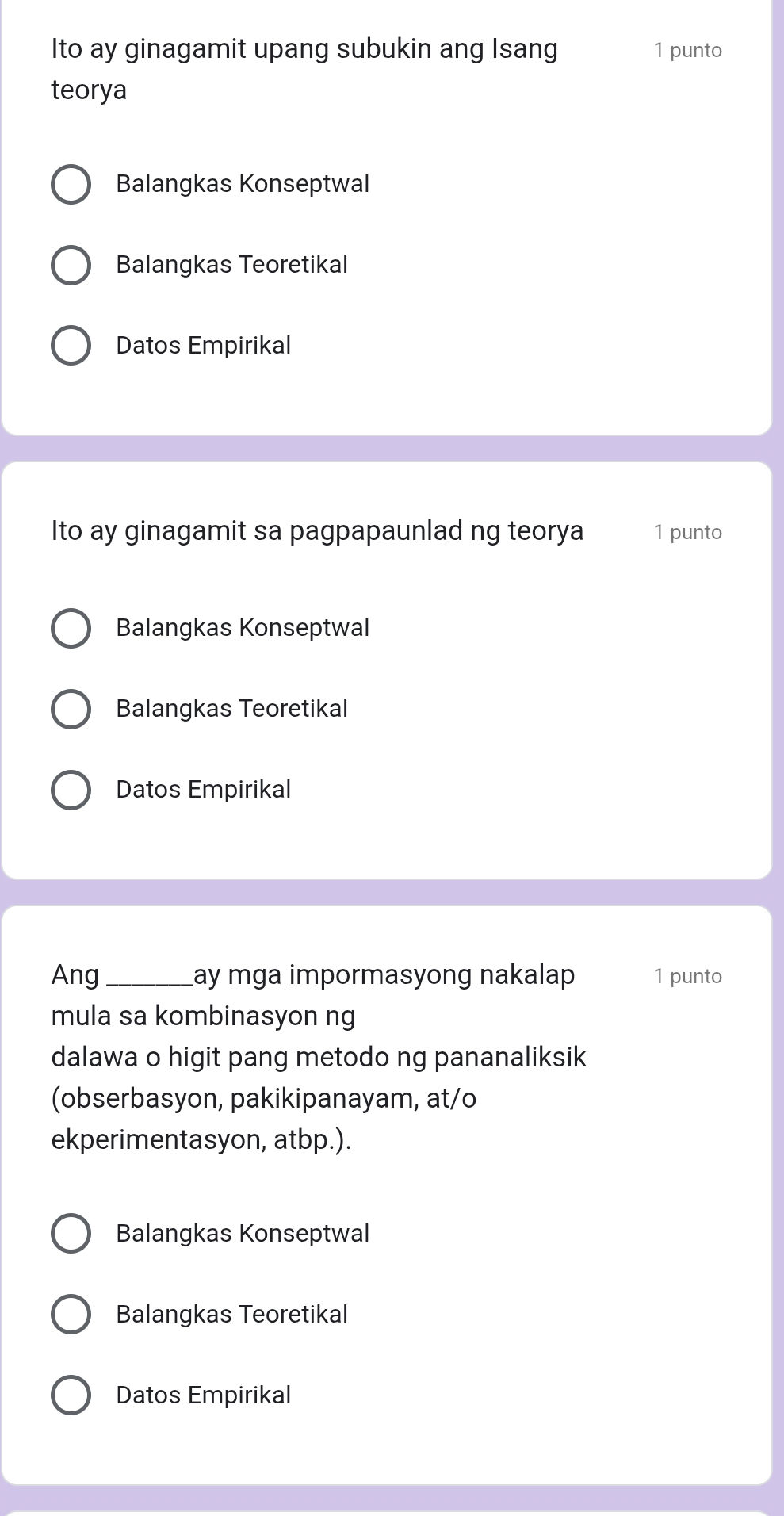Pick Balangkas Teoretikal in the fill-in-the-blank question
Image resolution: width=784 pixels, height=1516 pixels.
[x=72, y=1315]
